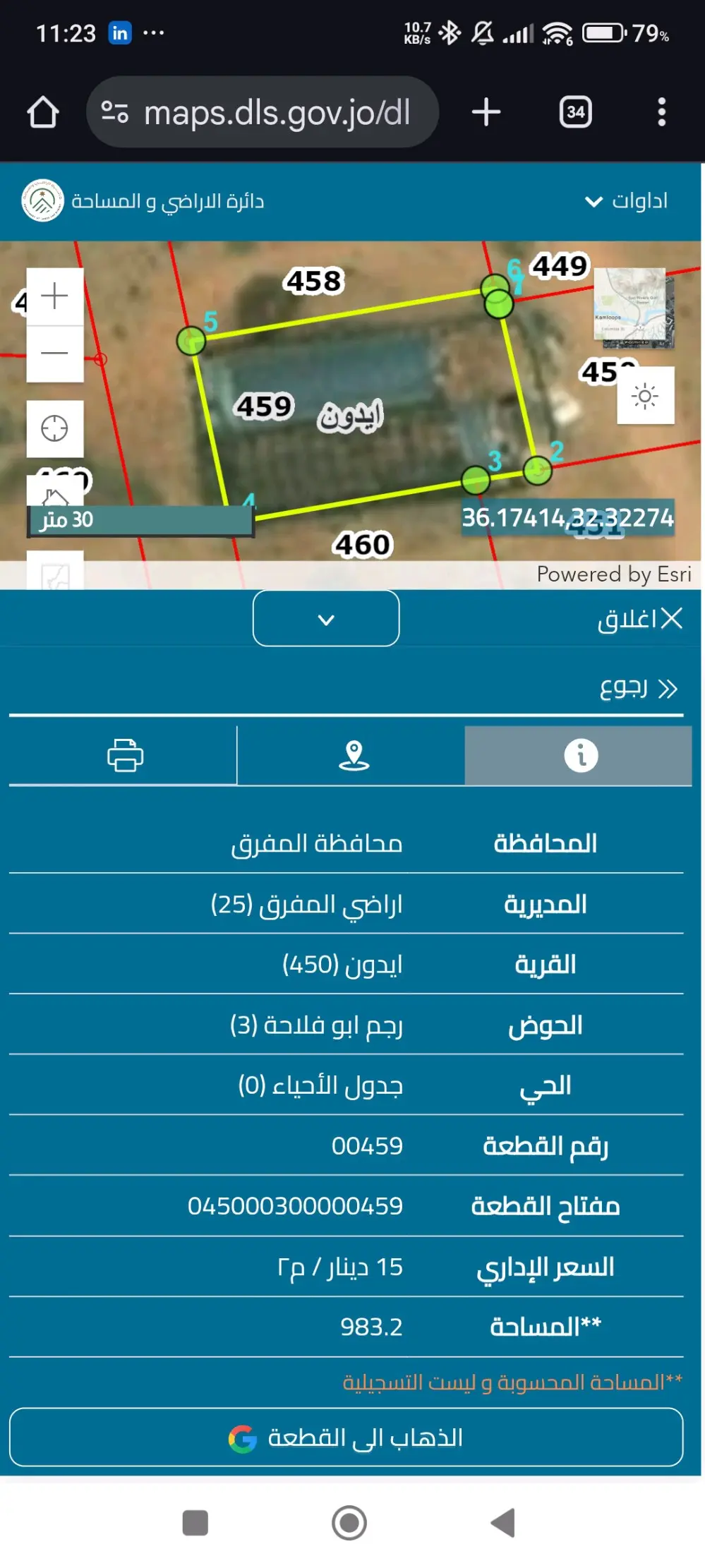Locate my position on the map

pos(54,428)
